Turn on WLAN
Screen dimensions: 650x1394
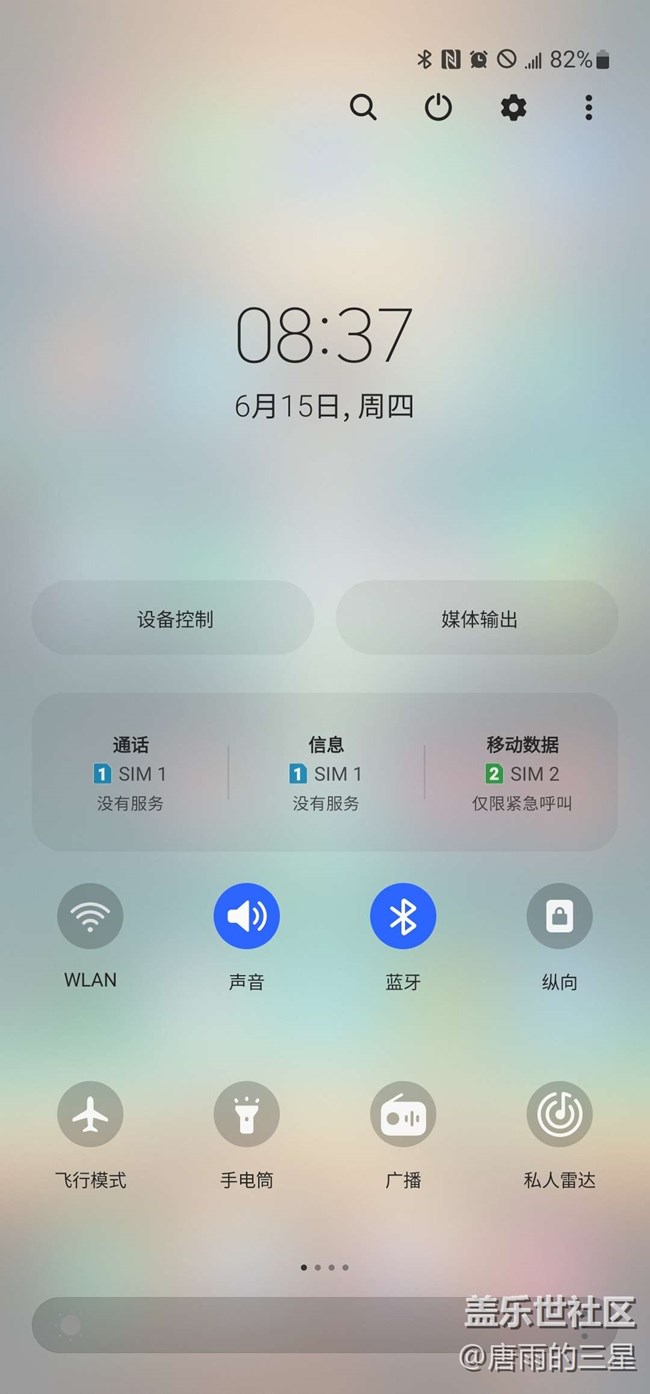(90, 916)
